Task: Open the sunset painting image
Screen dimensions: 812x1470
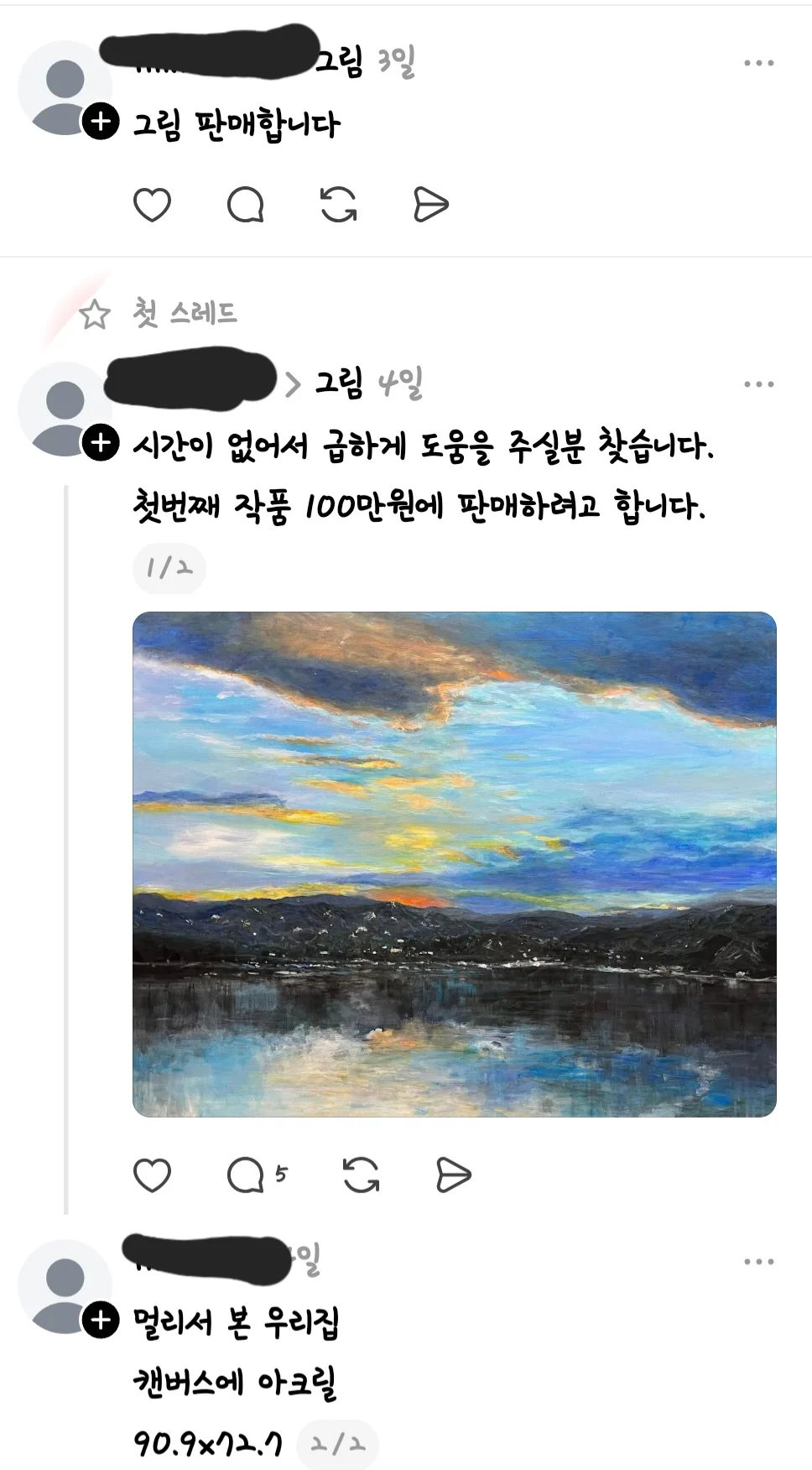Action: pos(454,864)
